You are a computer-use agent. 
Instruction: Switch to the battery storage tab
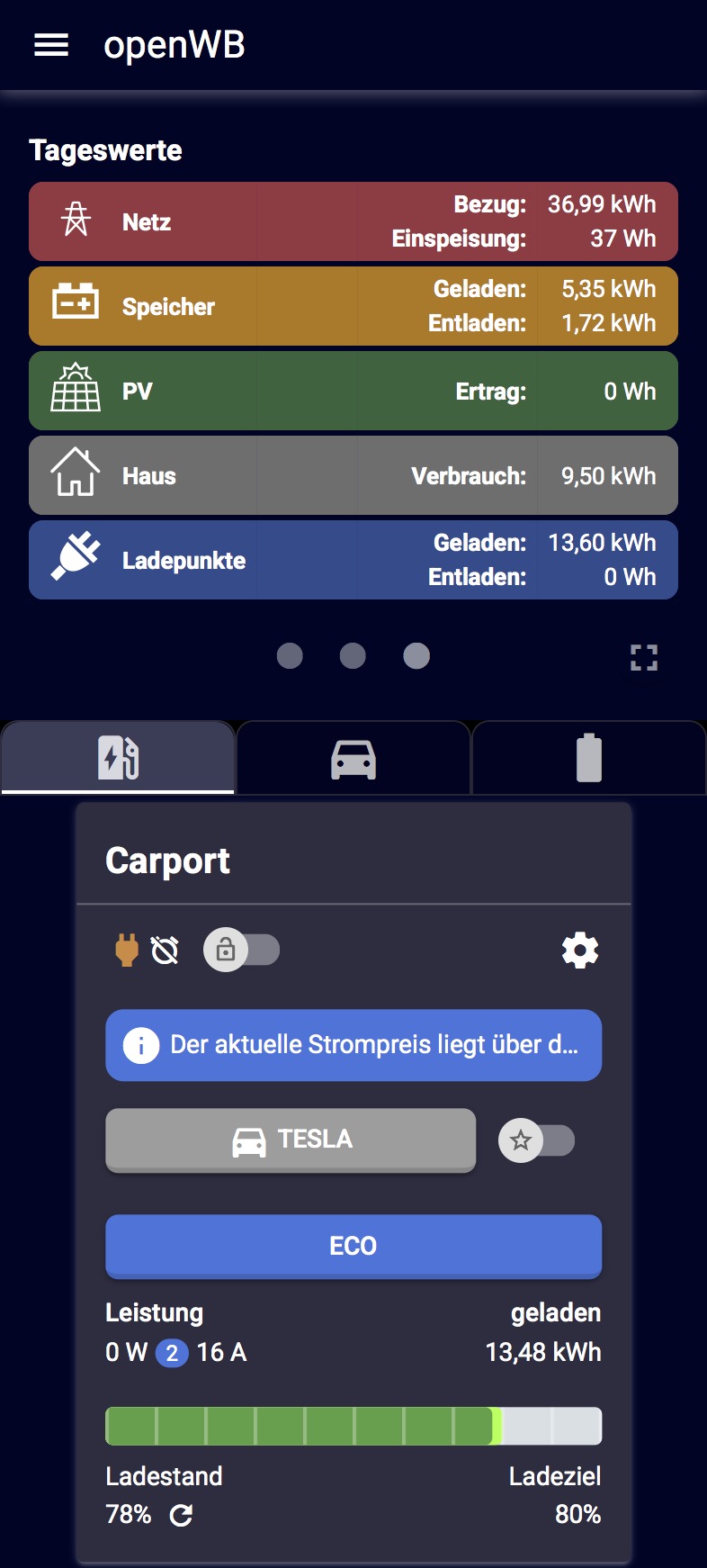click(x=588, y=758)
